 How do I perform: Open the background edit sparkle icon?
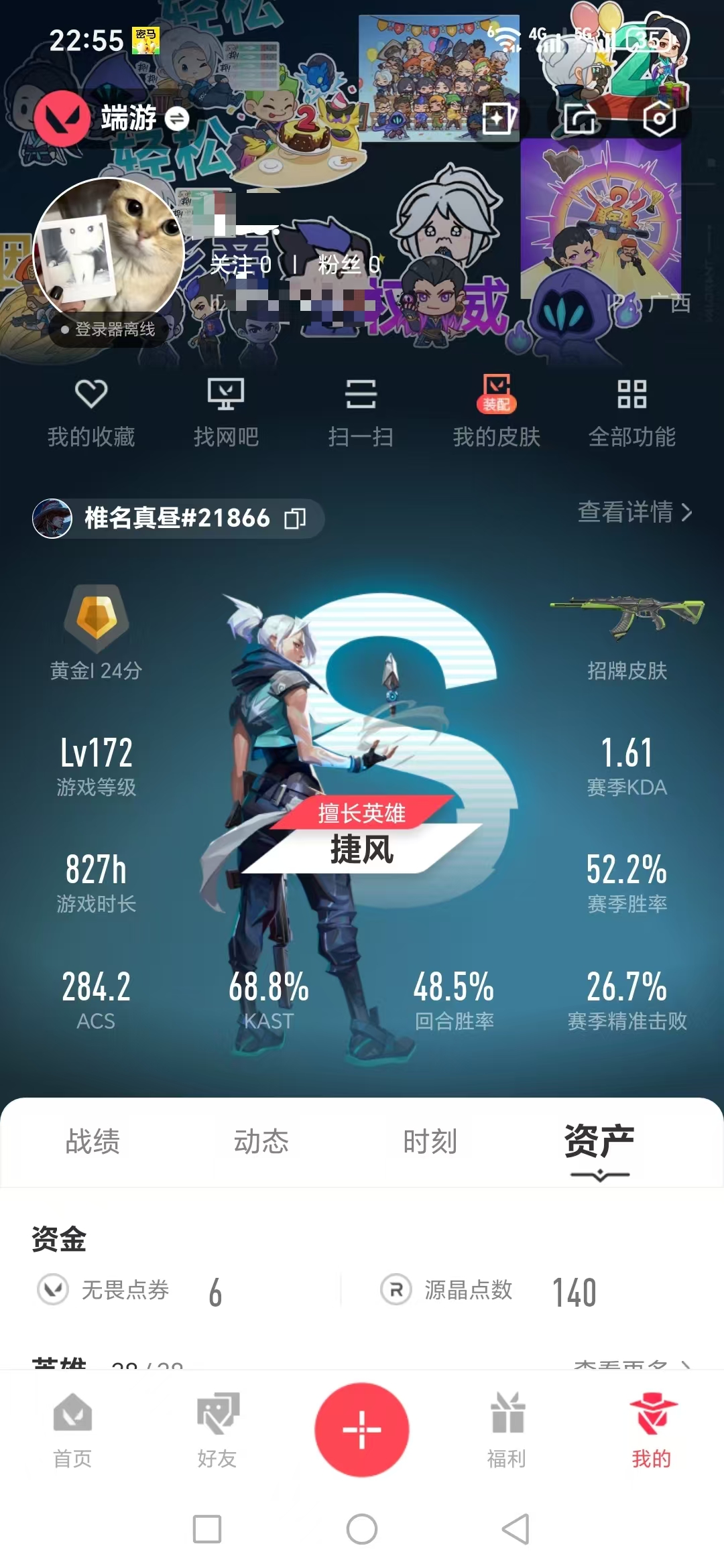[x=499, y=119]
